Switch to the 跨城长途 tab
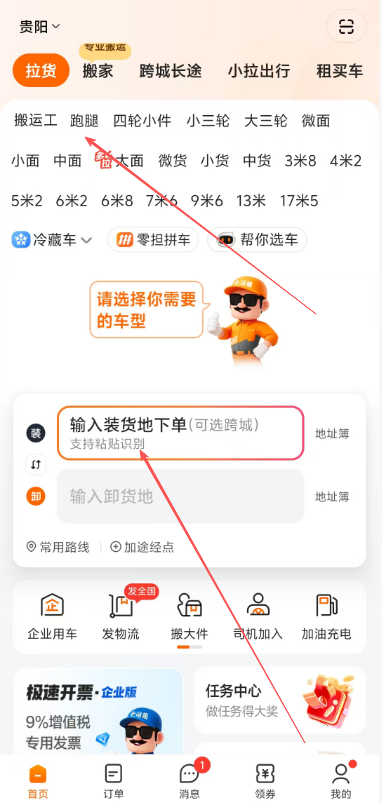This screenshot has width=382, height=803. click(x=171, y=71)
